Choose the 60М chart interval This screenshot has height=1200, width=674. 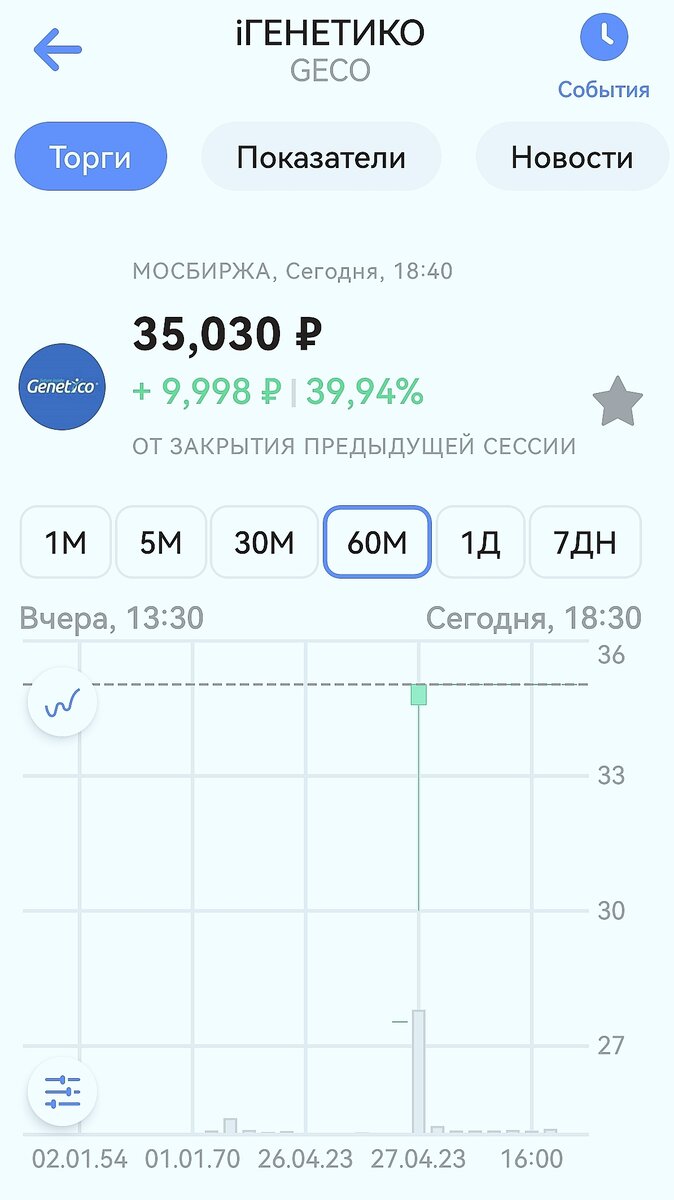(x=377, y=542)
